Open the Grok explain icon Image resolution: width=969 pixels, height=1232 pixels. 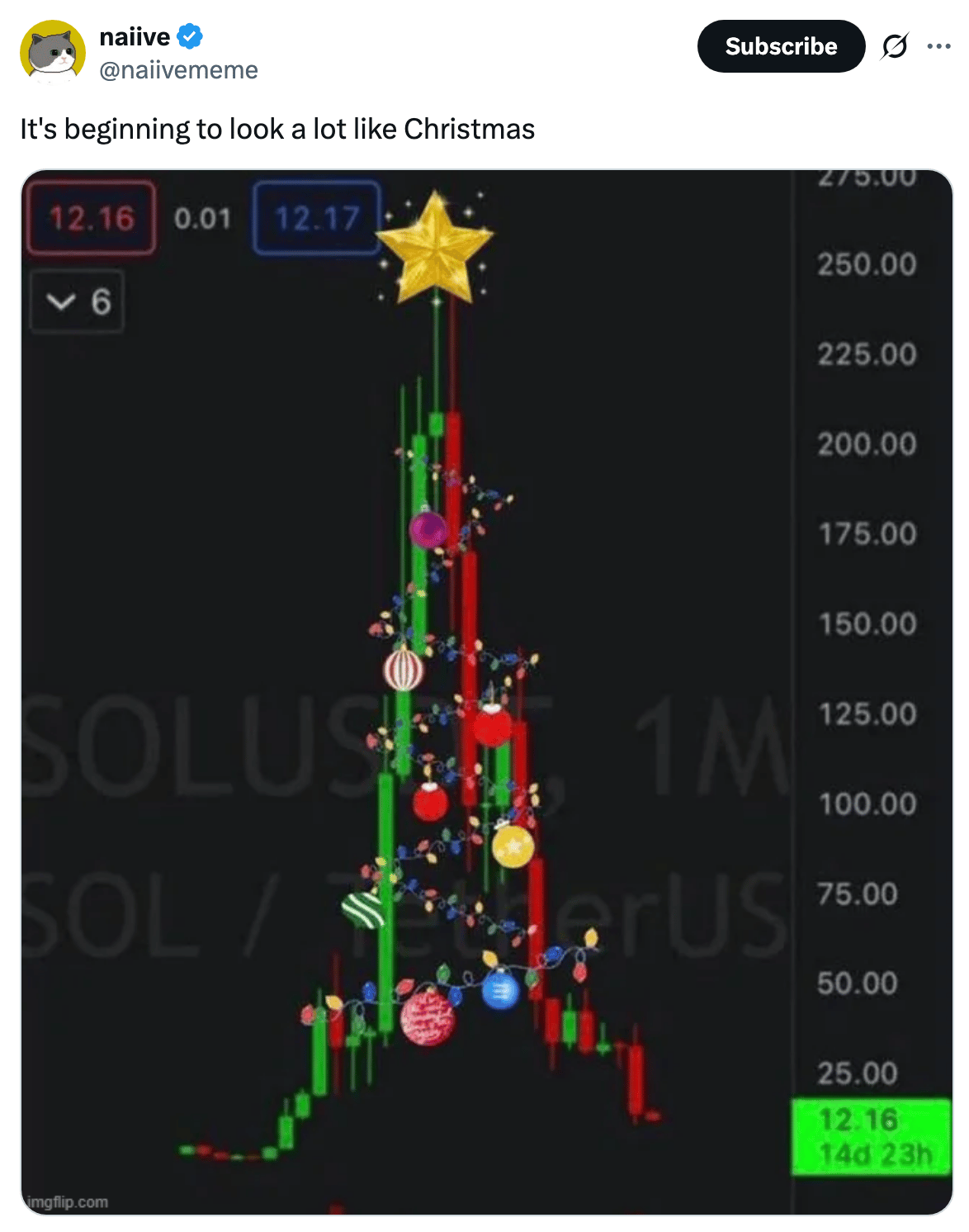coord(895,46)
